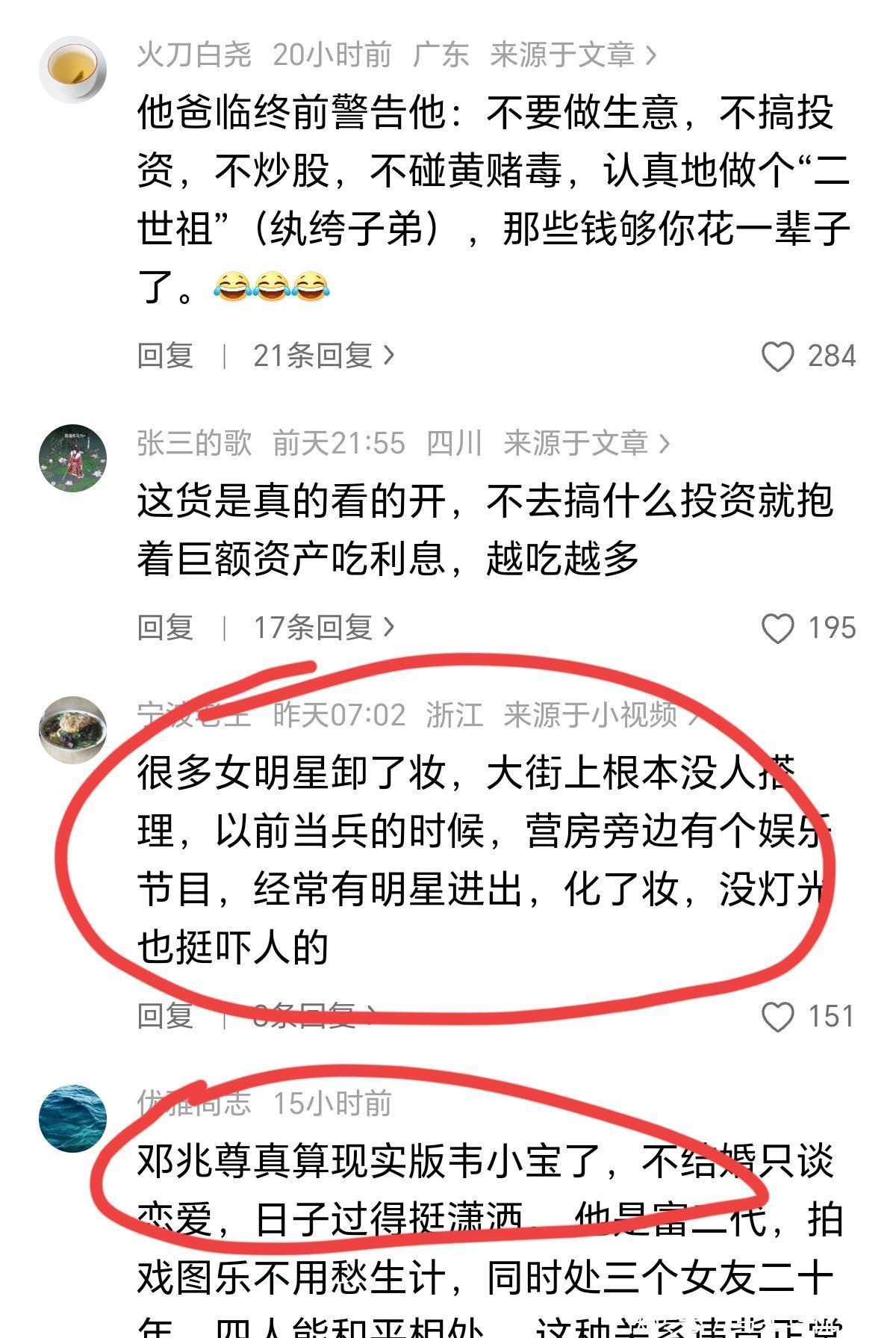Open 火刀白尧's avatar profile
The image size is (896, 1338).
[72, 68]
